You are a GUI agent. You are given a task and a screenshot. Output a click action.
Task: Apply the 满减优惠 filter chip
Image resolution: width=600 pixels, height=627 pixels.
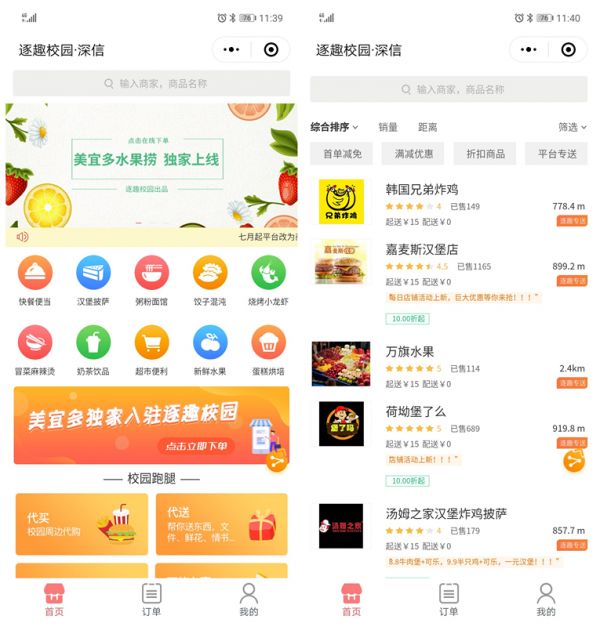click(413, 153)
